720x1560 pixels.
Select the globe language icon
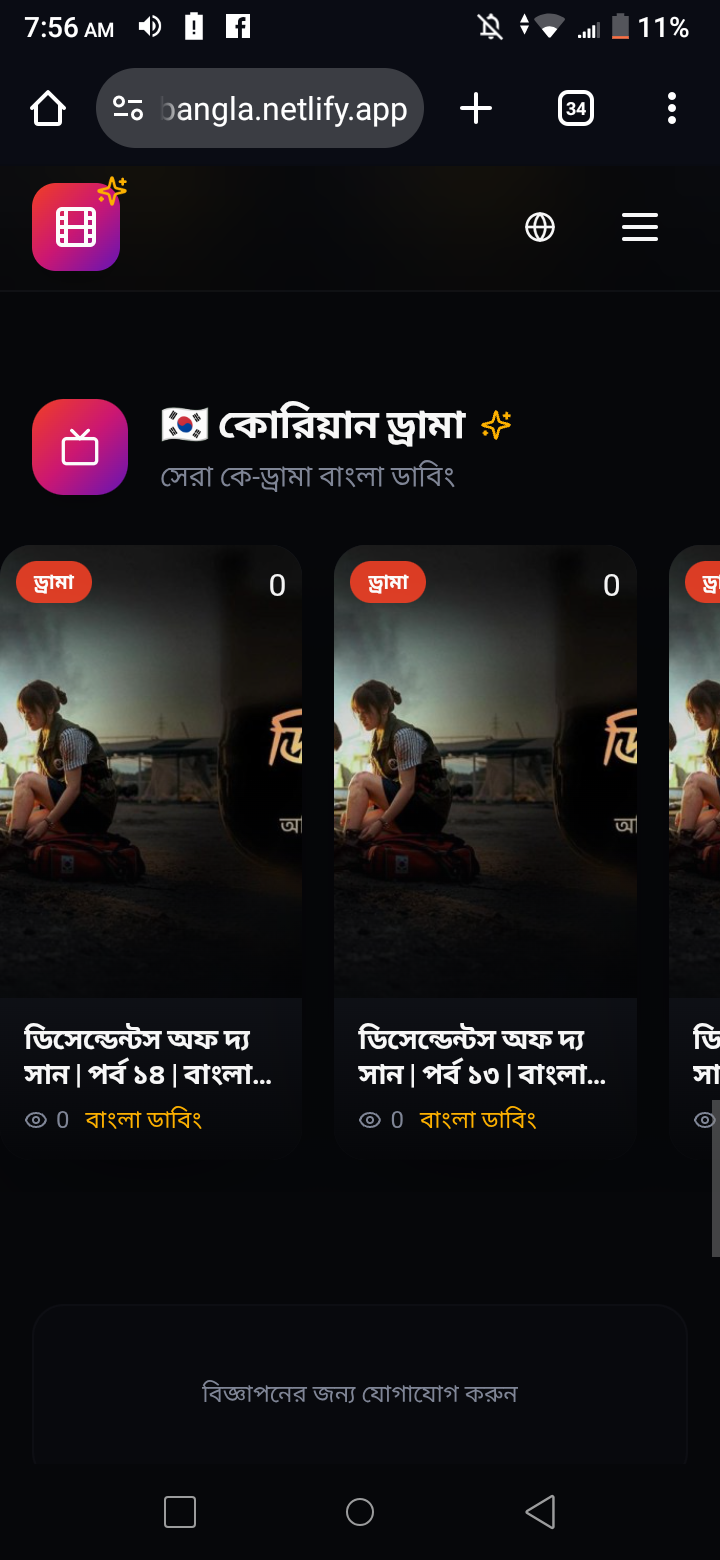click(x=540, y=227)
